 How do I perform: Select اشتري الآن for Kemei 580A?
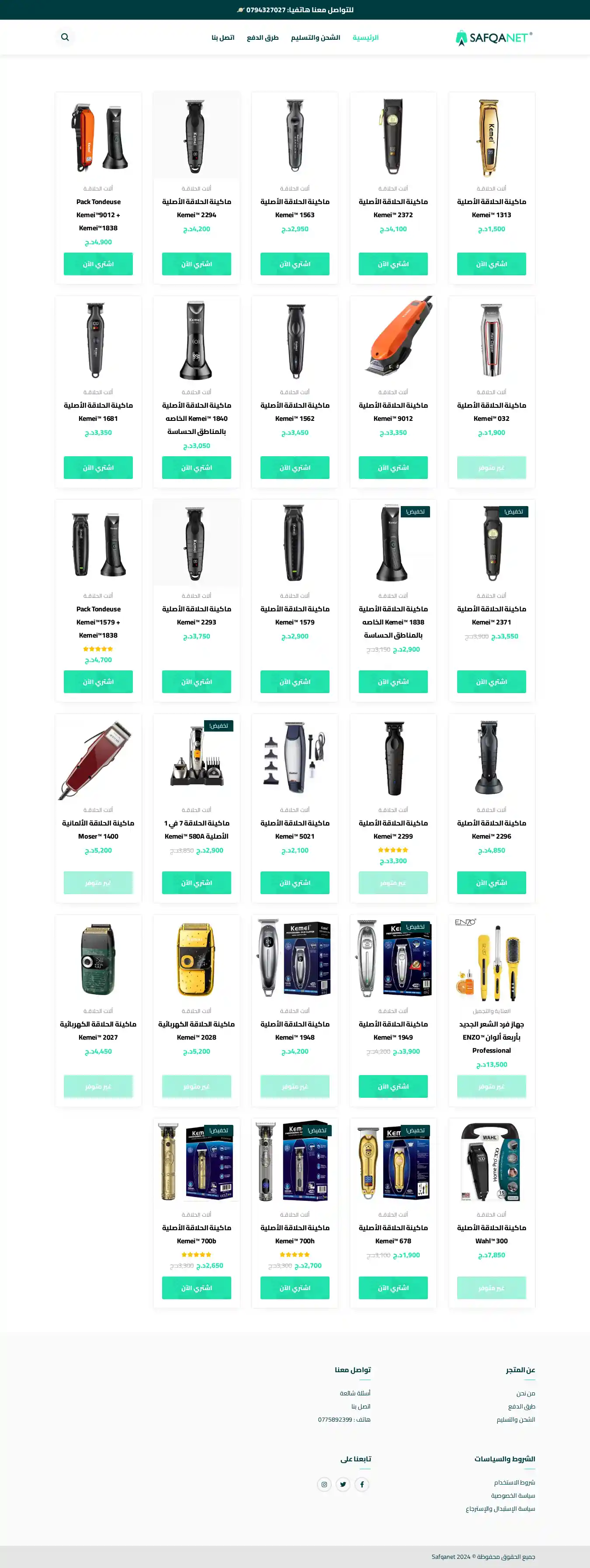pyautogui.click(x=196, y=883)
